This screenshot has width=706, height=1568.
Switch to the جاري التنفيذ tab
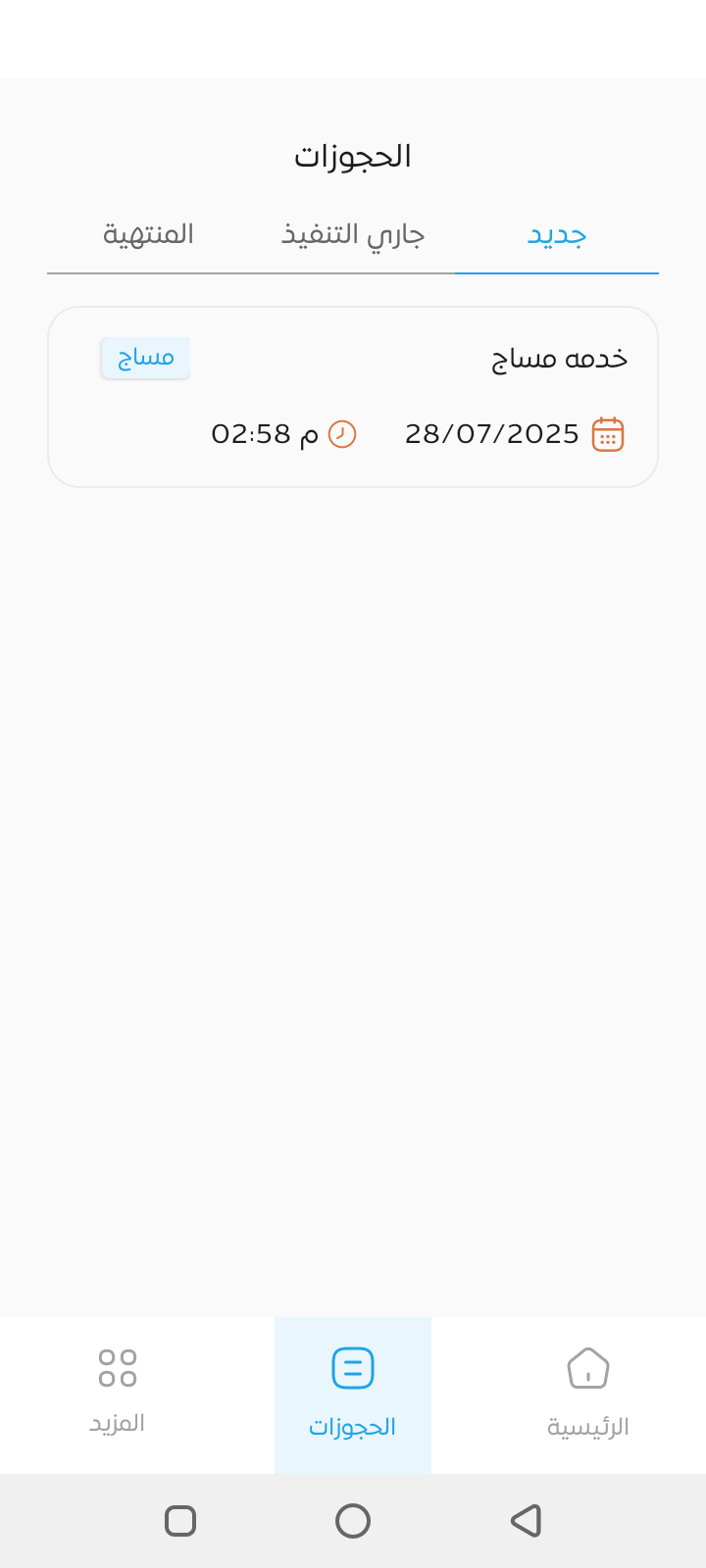(353, 235)
